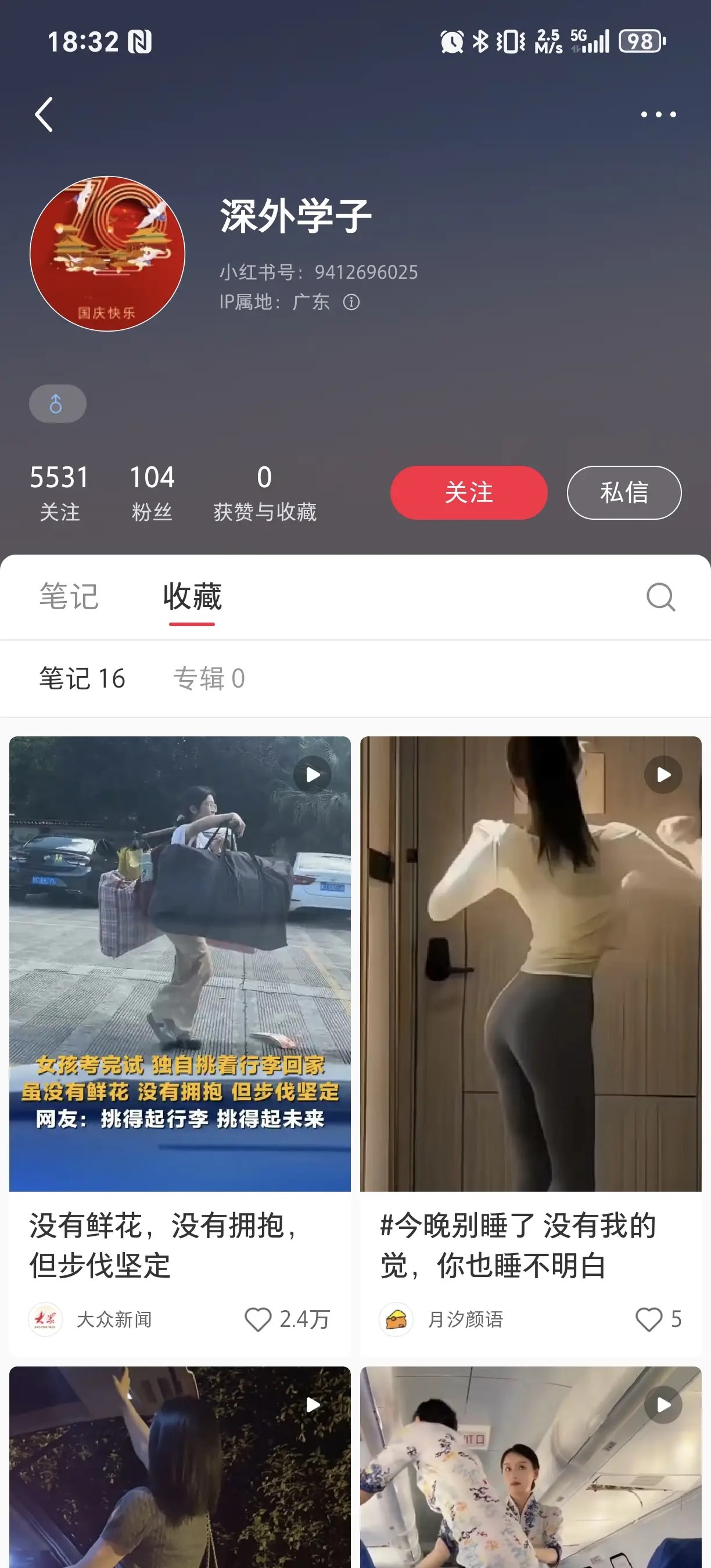Open the video 没有鲜花，没有拥抱，但步伐坚定
Screen dimensions: 711x1568
[179, 963]
